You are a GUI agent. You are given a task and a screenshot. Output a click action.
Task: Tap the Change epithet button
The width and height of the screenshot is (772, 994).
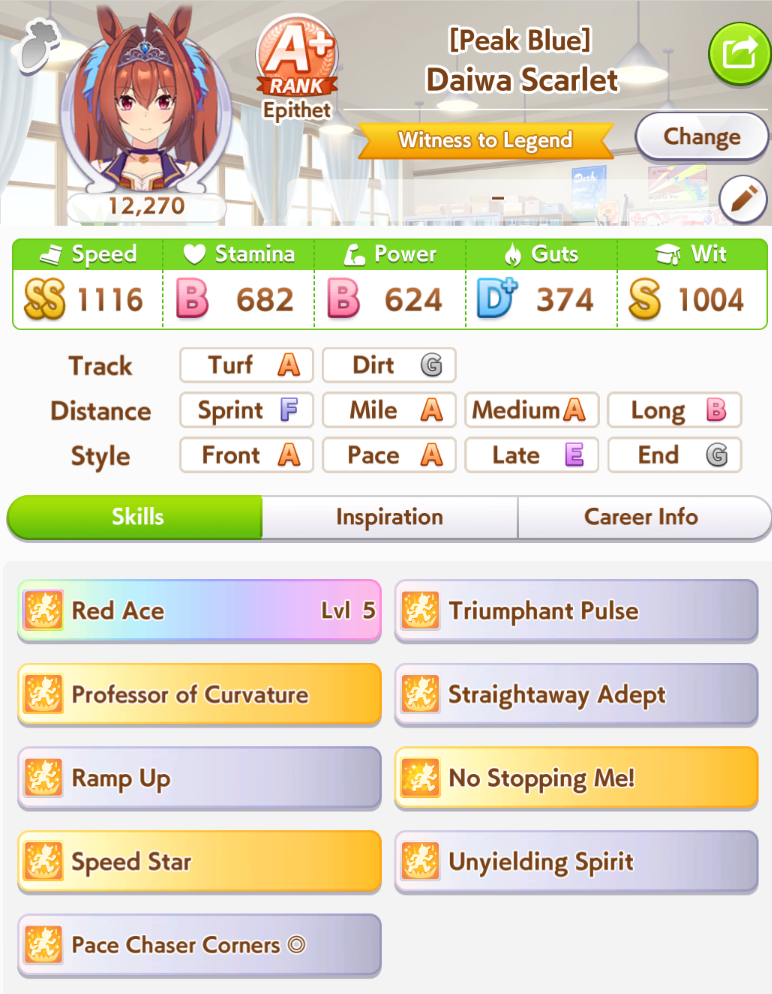701,137
